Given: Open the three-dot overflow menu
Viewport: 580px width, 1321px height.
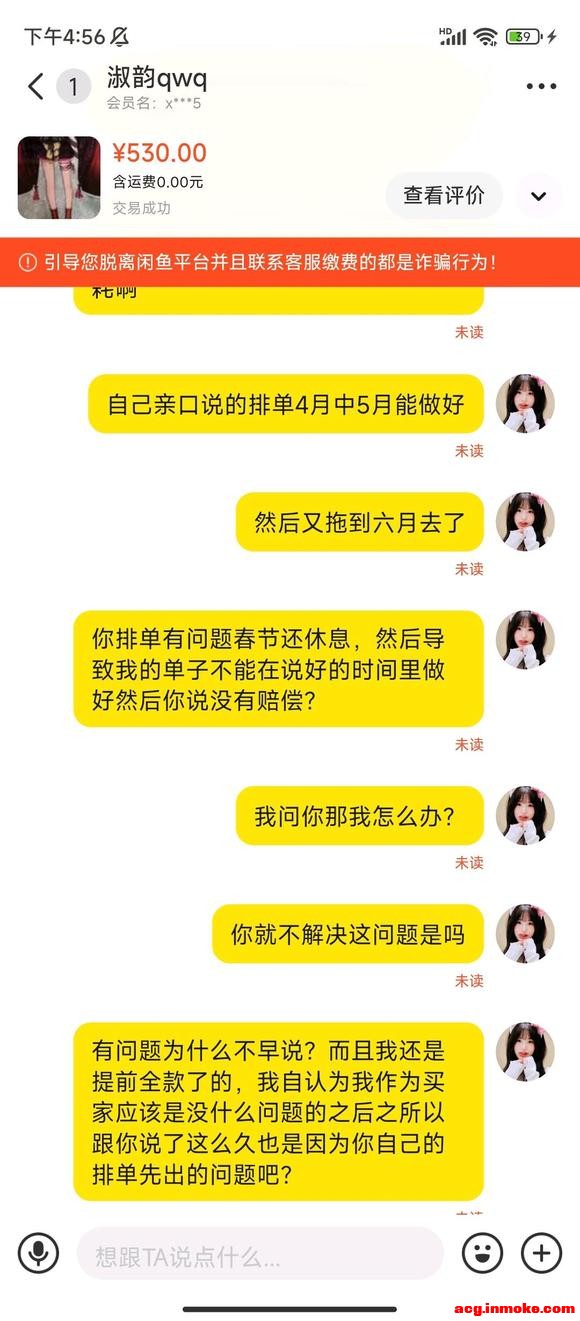Looking at the screenshot, I should click(x=541, y=87).
